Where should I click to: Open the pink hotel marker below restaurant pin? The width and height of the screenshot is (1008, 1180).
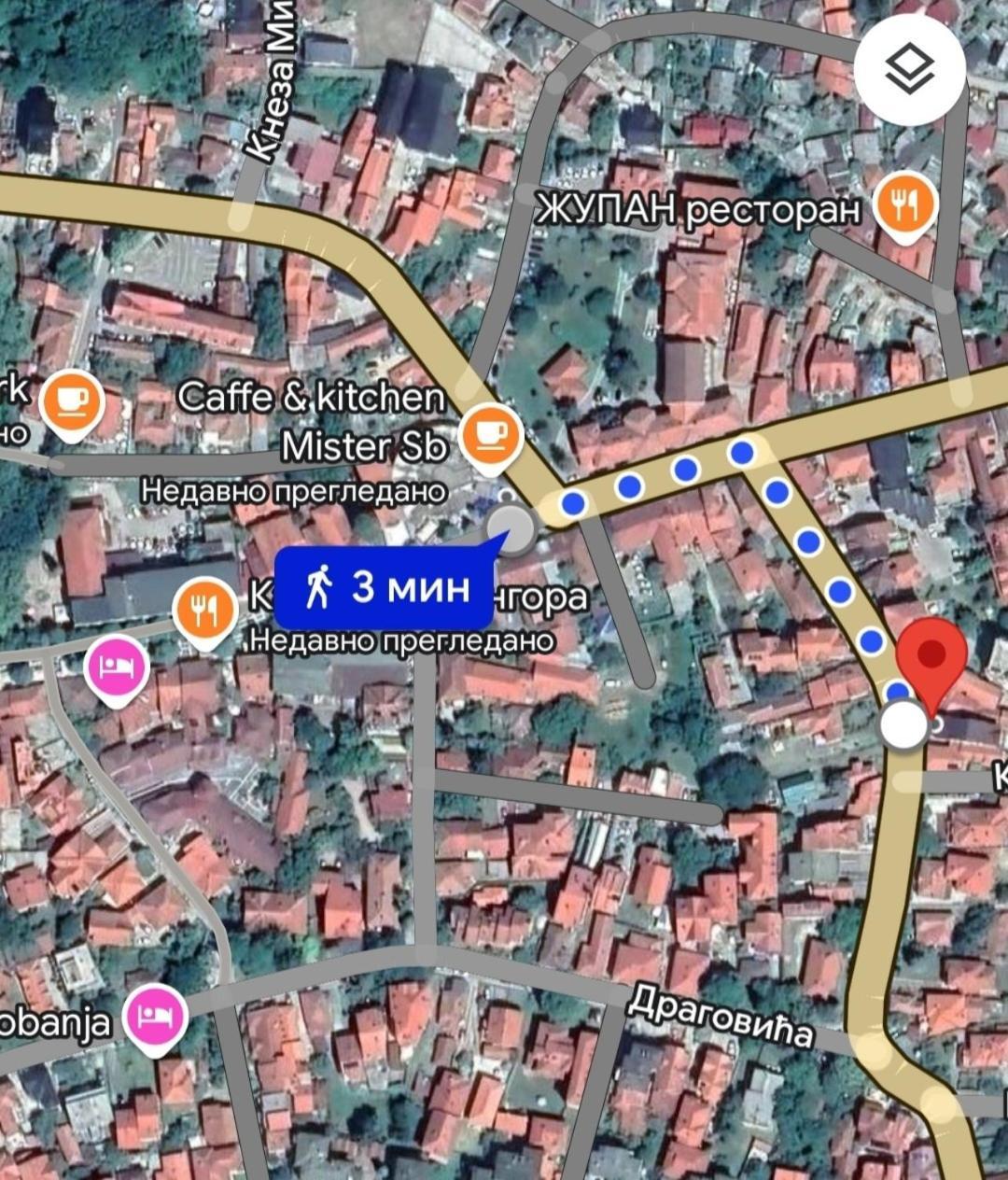[117, 666]
